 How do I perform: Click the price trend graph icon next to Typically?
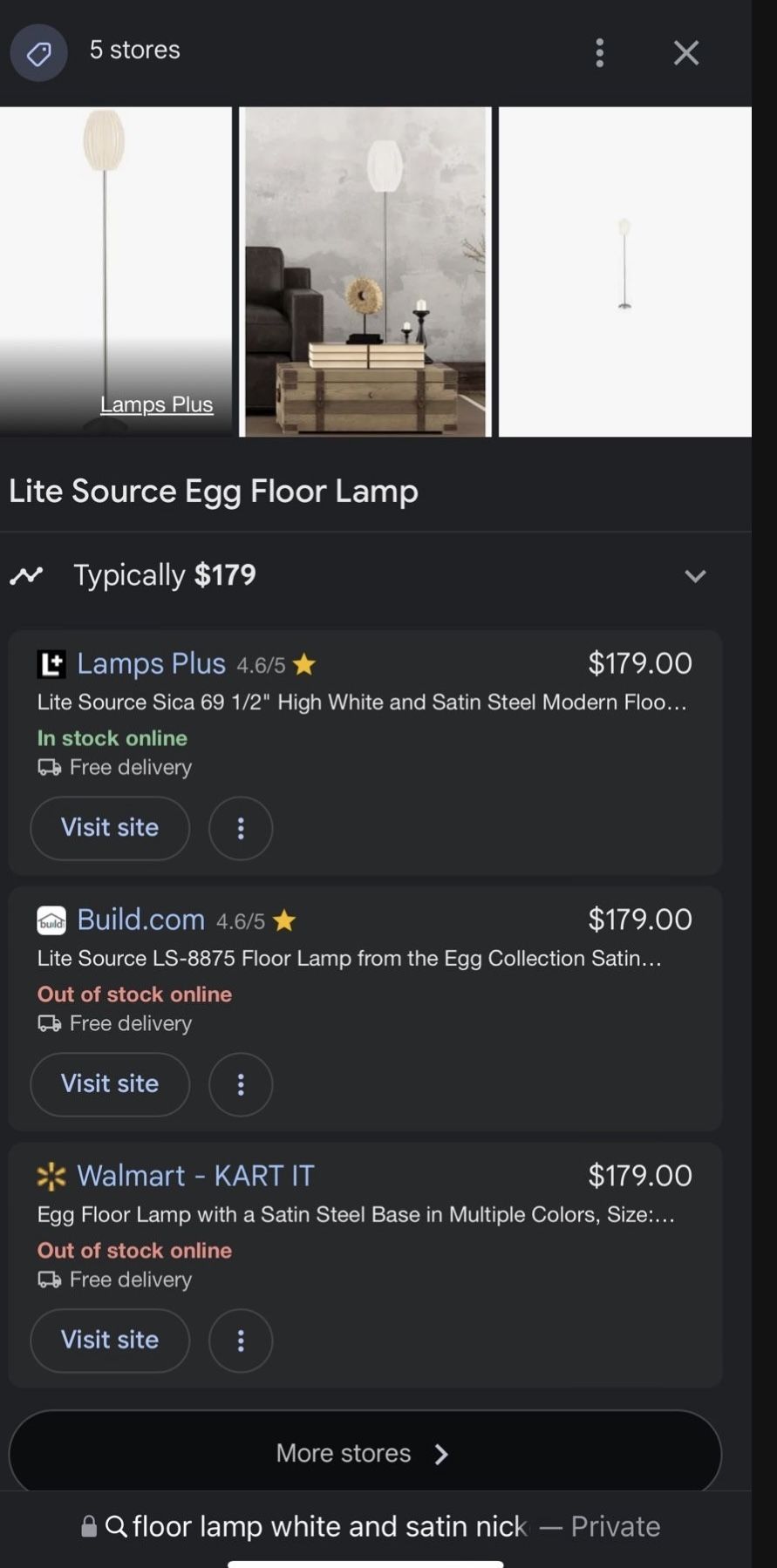point(27,574)
